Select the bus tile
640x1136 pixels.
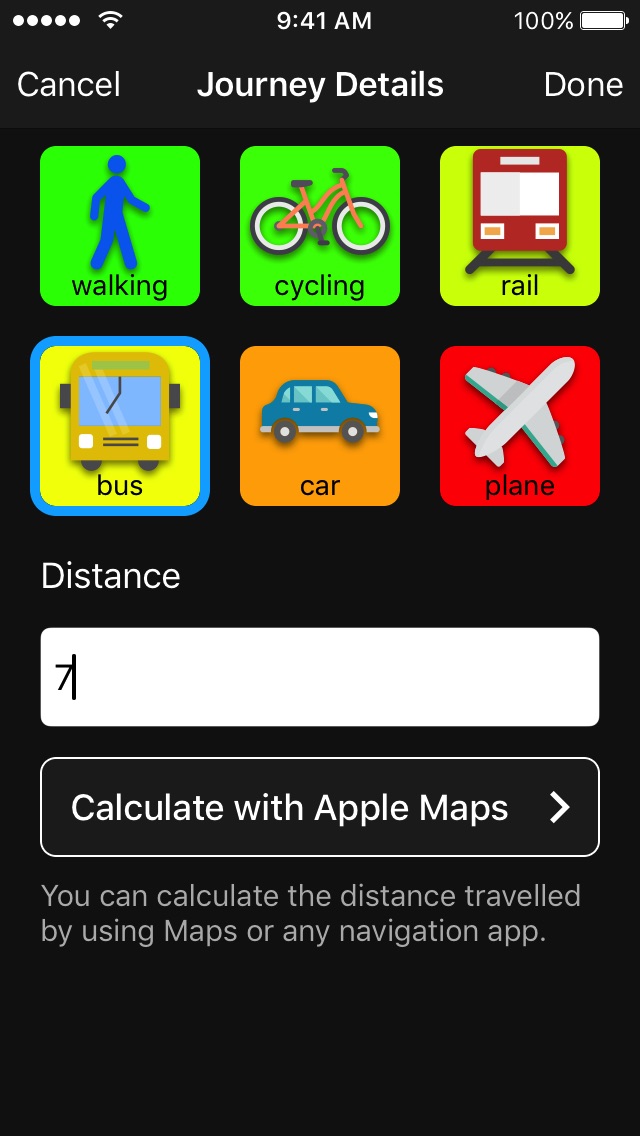pyautogui.click(x=120, y=426)
